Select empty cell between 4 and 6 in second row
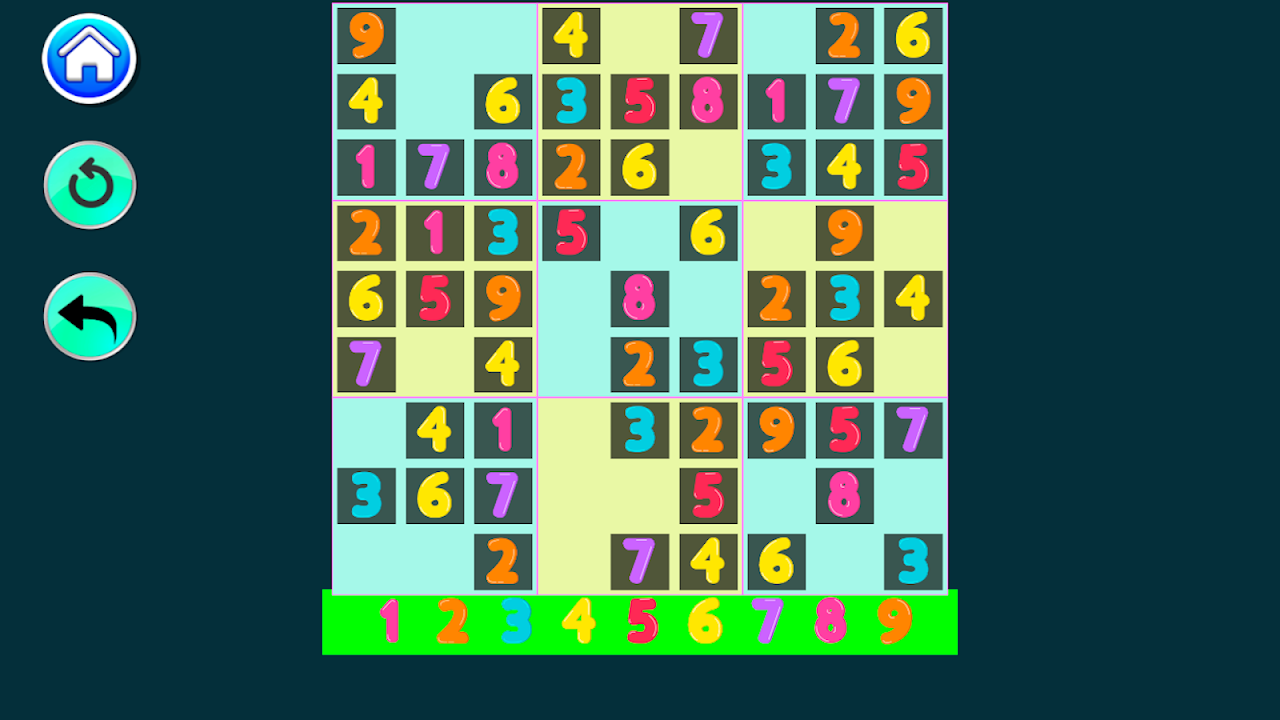1280x720 pixels. [x=435, y=102]
